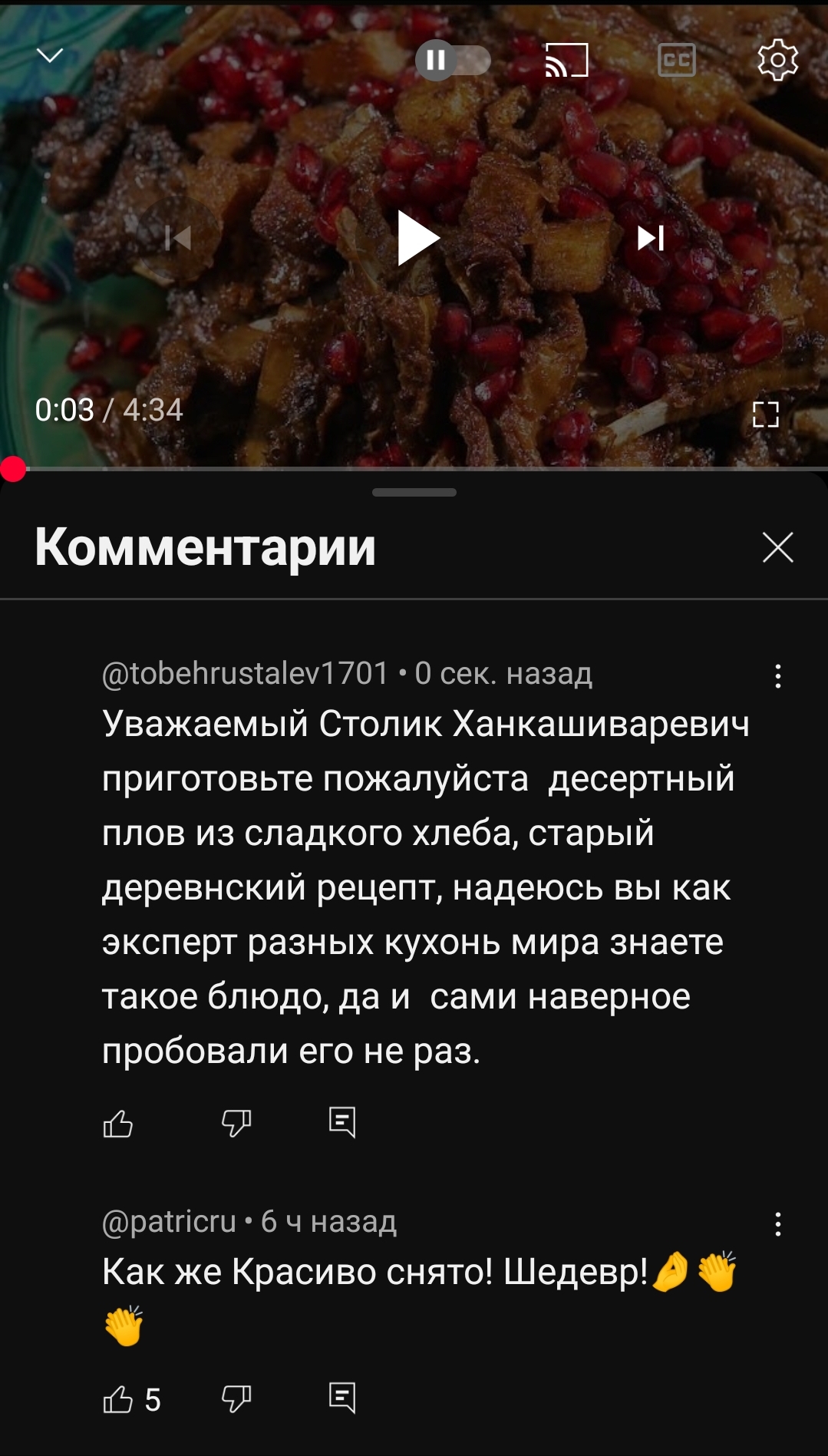Like tobehrustalev1701's comment

coord(118,1124)
